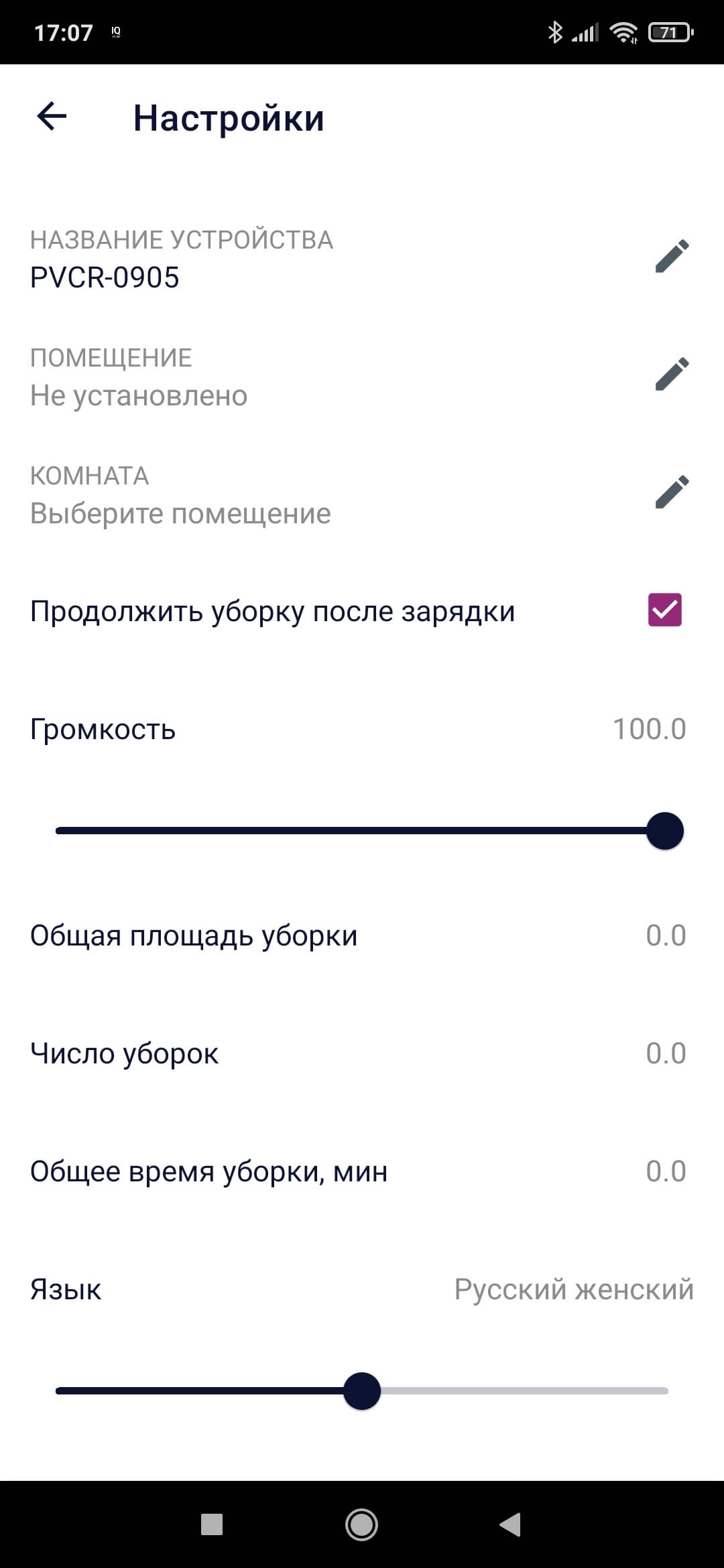Tap the Громкость volume slider
724x1568 pixels.
point(362,831)
